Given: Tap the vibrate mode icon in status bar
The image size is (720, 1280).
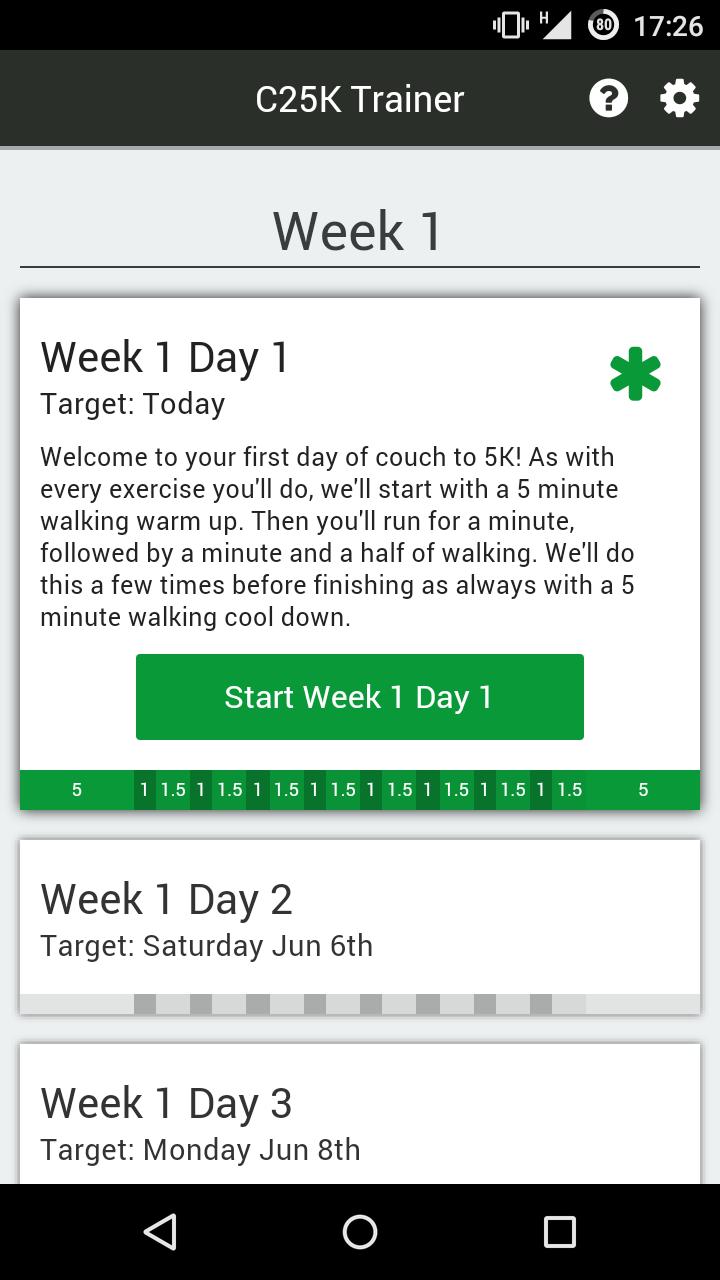Looking at the screenshot, I should point(508,26).
